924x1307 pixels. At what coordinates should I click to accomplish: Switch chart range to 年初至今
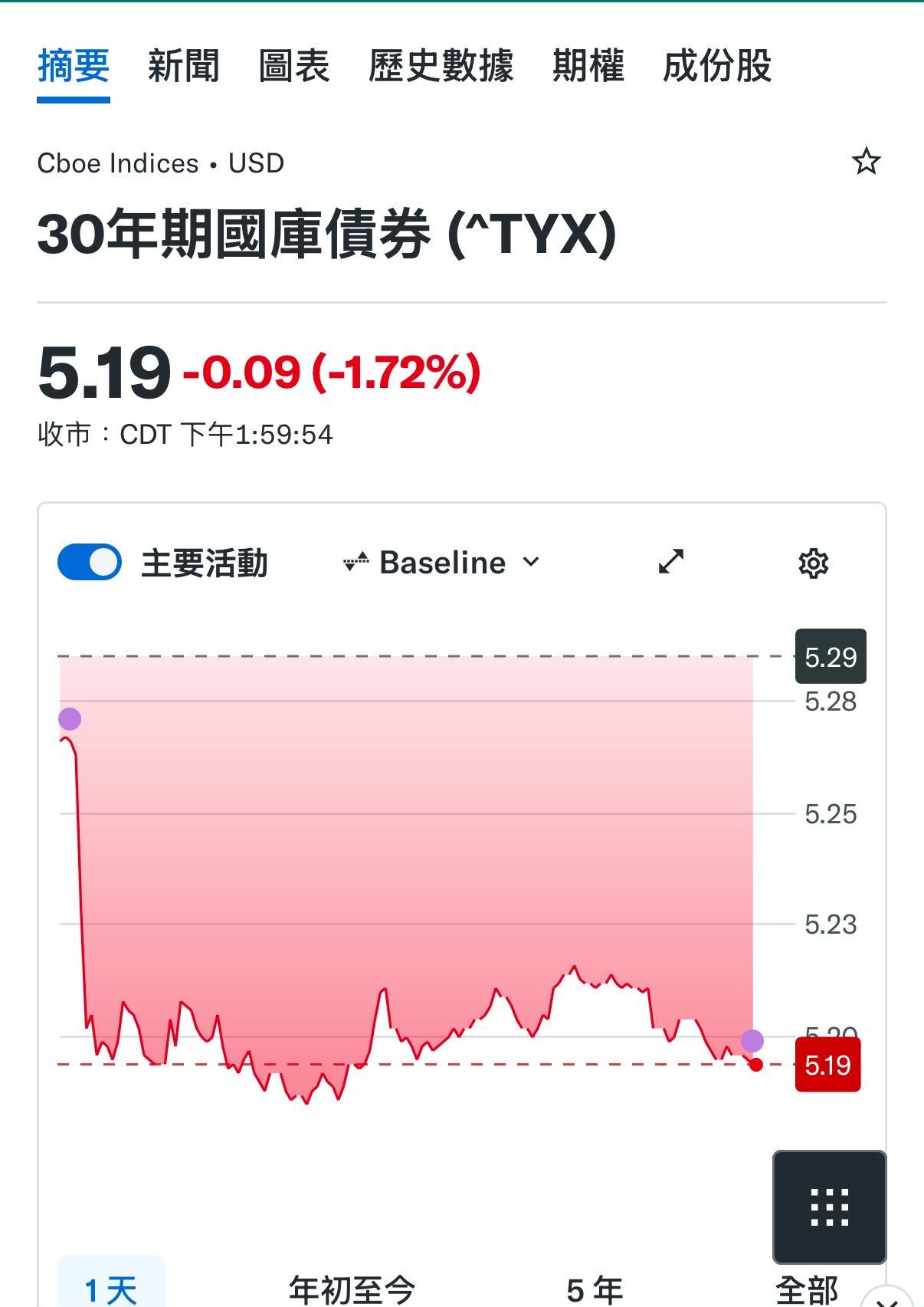click(x=352, y=1289)
